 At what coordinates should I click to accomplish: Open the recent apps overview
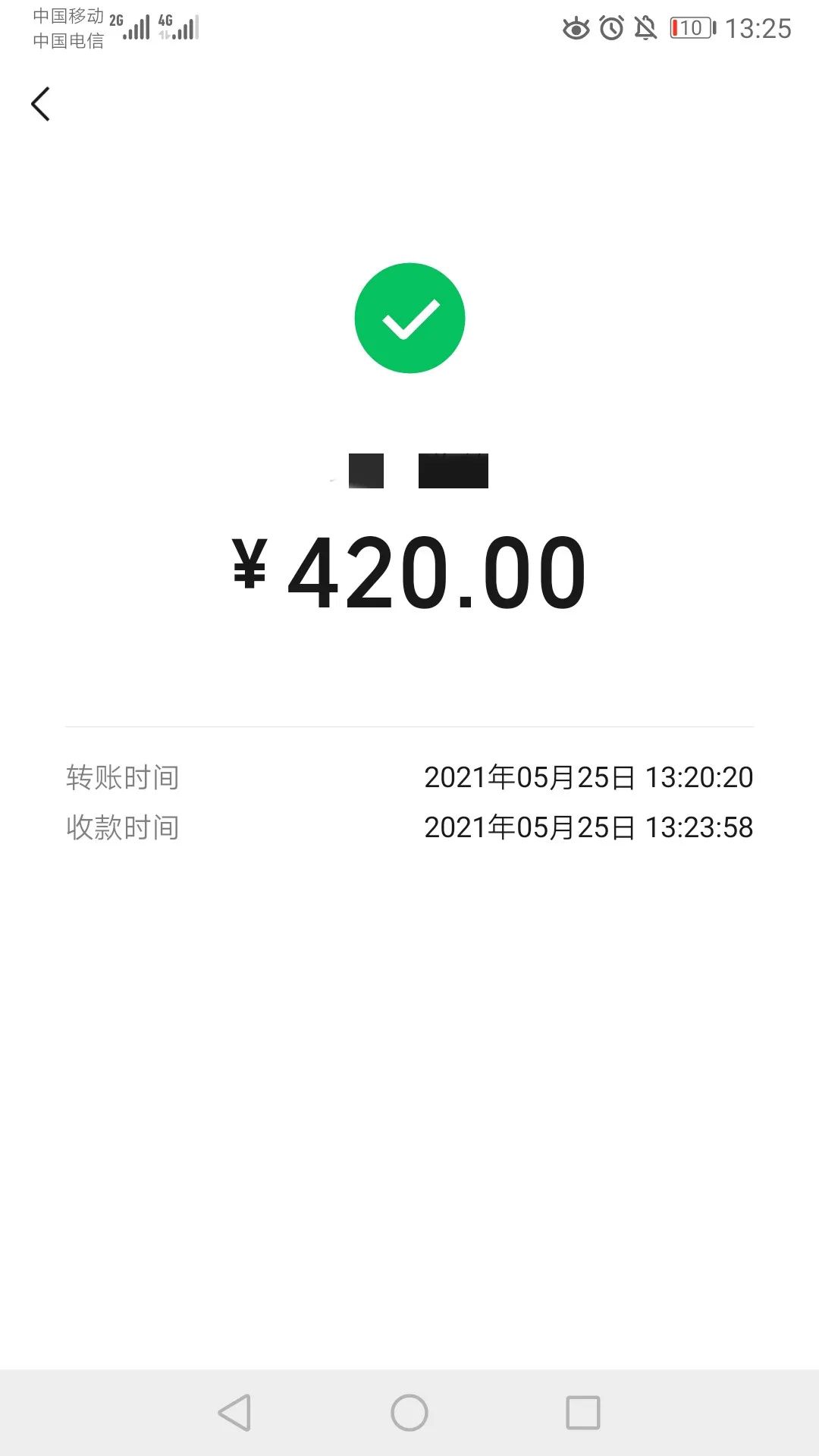[583, 1413]
